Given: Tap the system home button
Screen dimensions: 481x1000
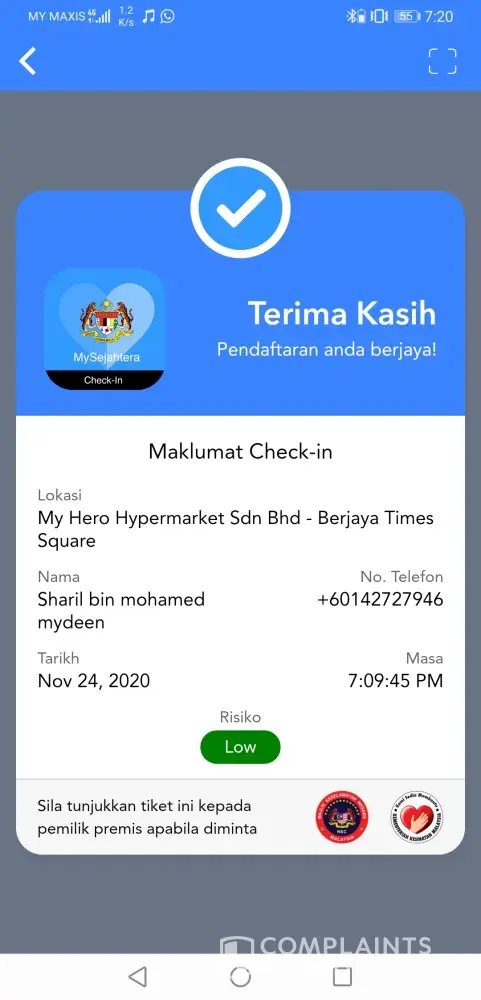Looking at the screenshot, I should 240,976.
